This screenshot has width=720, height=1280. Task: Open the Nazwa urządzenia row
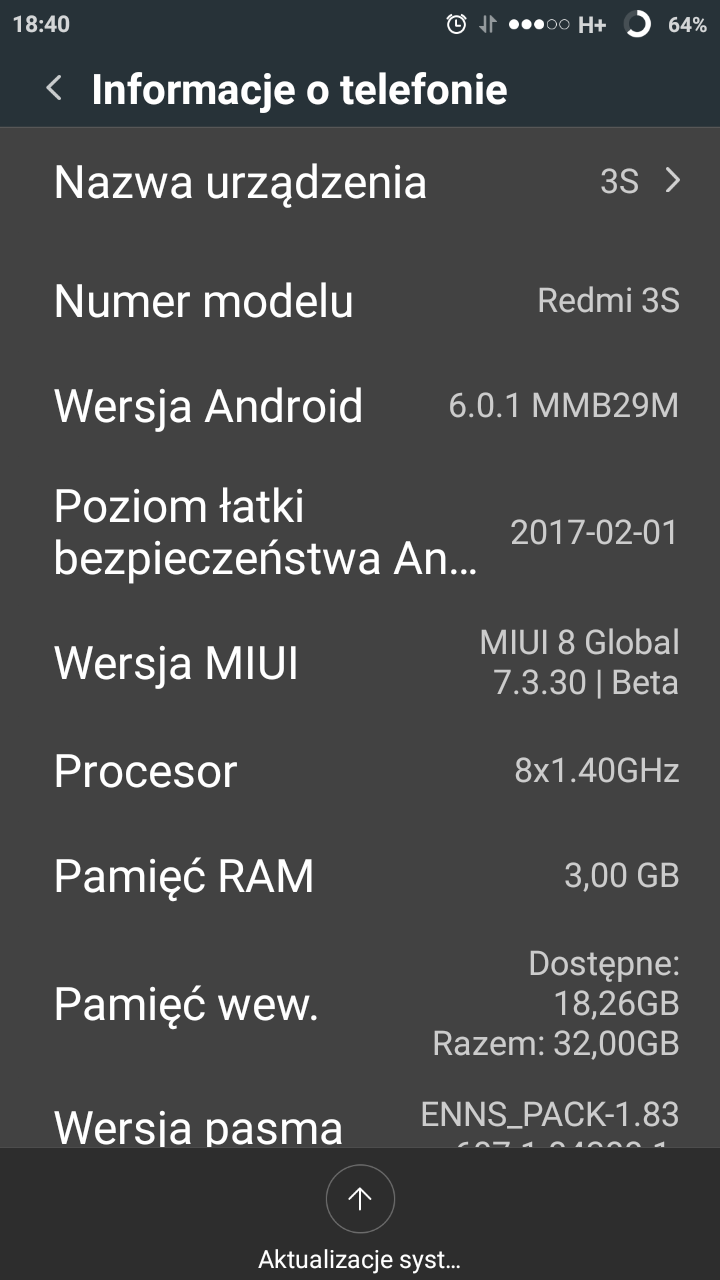(360, 182)
